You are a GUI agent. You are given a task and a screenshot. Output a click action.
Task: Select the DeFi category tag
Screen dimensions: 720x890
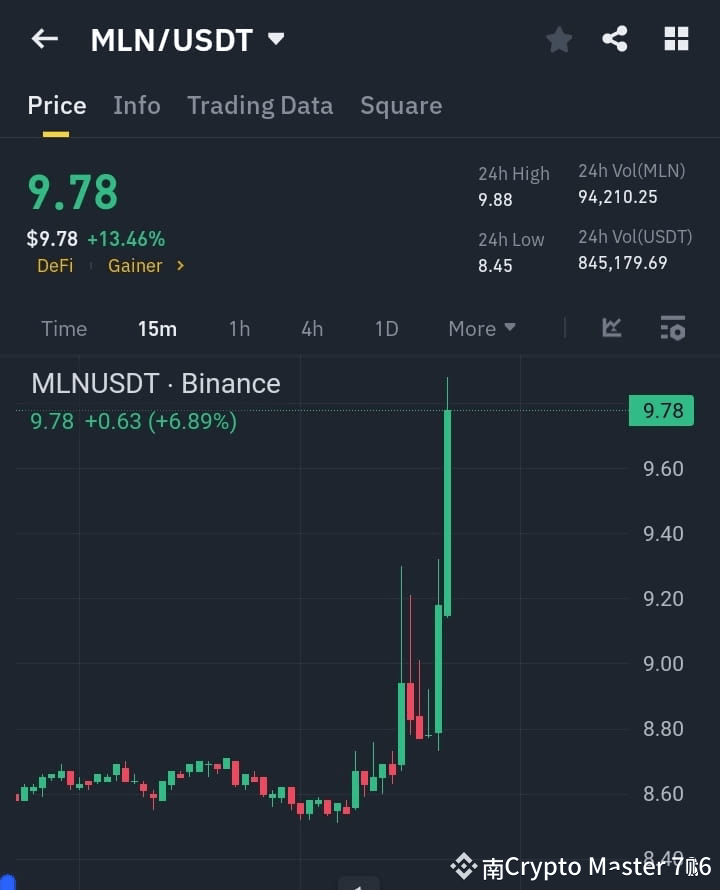(55, 266)
